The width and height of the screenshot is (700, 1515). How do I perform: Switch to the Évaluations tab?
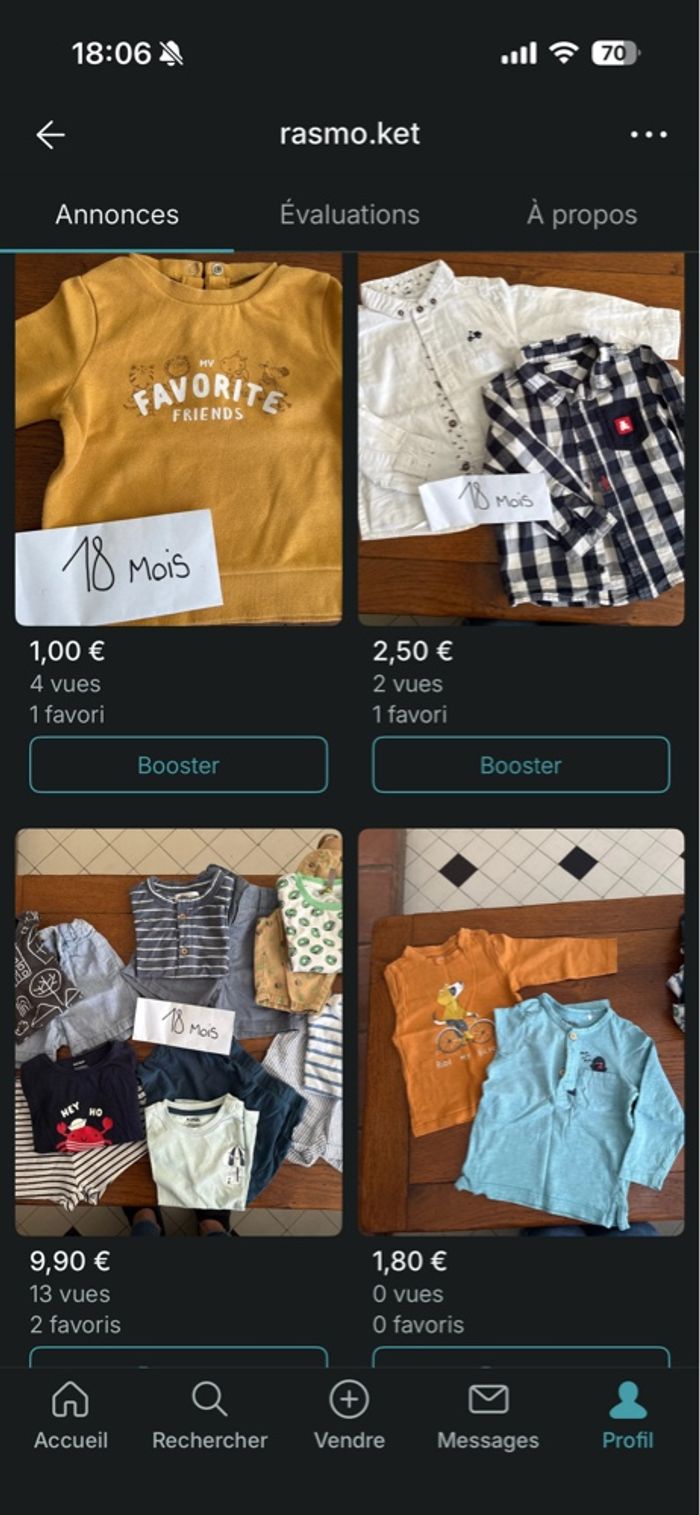point(349,215)
